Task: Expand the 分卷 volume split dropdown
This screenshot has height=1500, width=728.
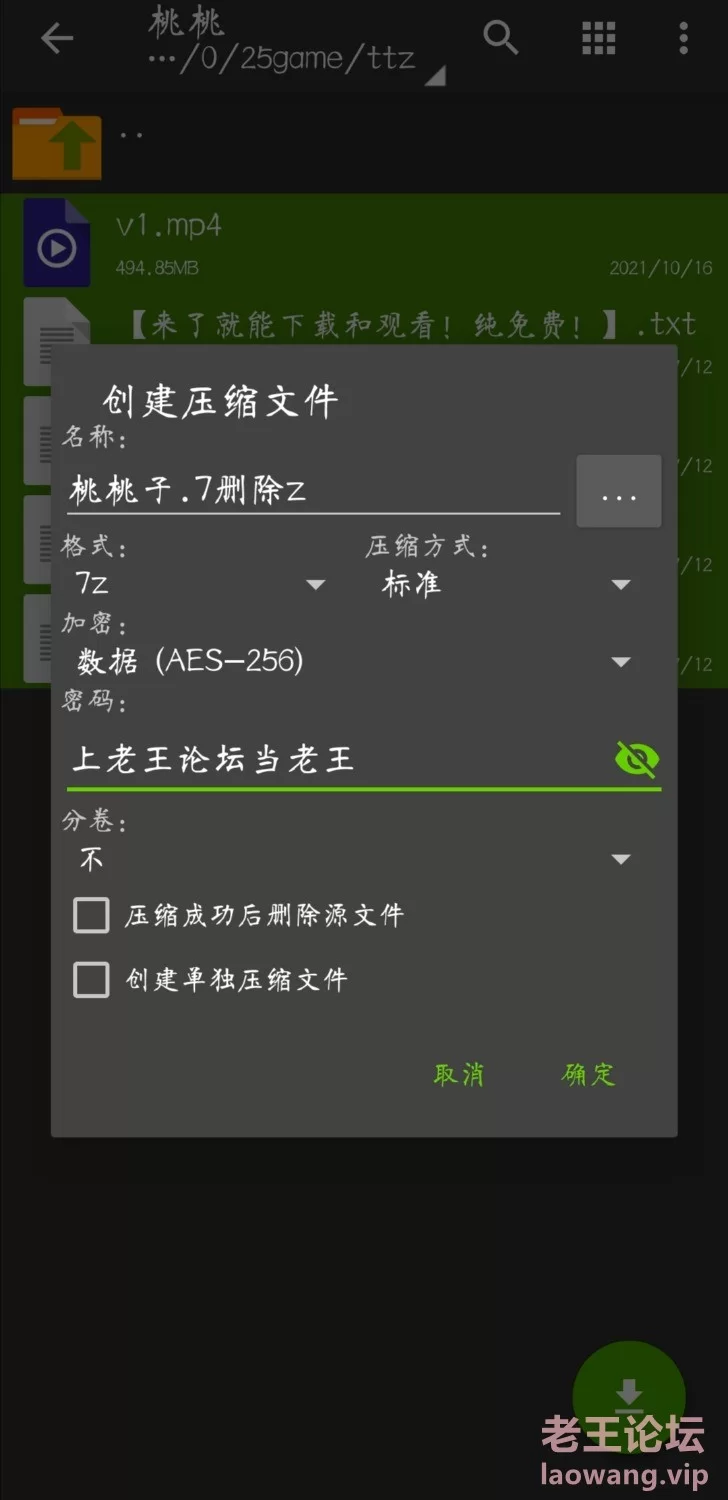Action: click(x=355, y=859)
